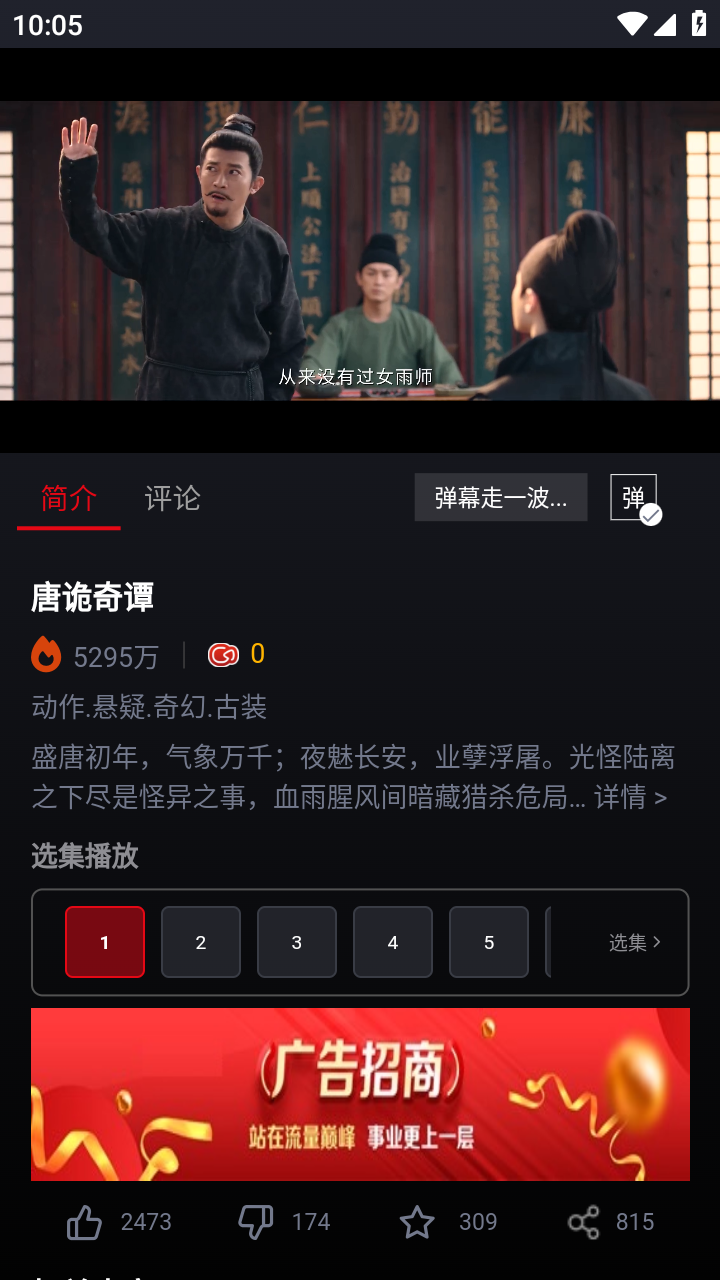The height and width of the screenshot is (1280, 720).
Task: Tap the star favorite icon
Action: coord(418,1221)
